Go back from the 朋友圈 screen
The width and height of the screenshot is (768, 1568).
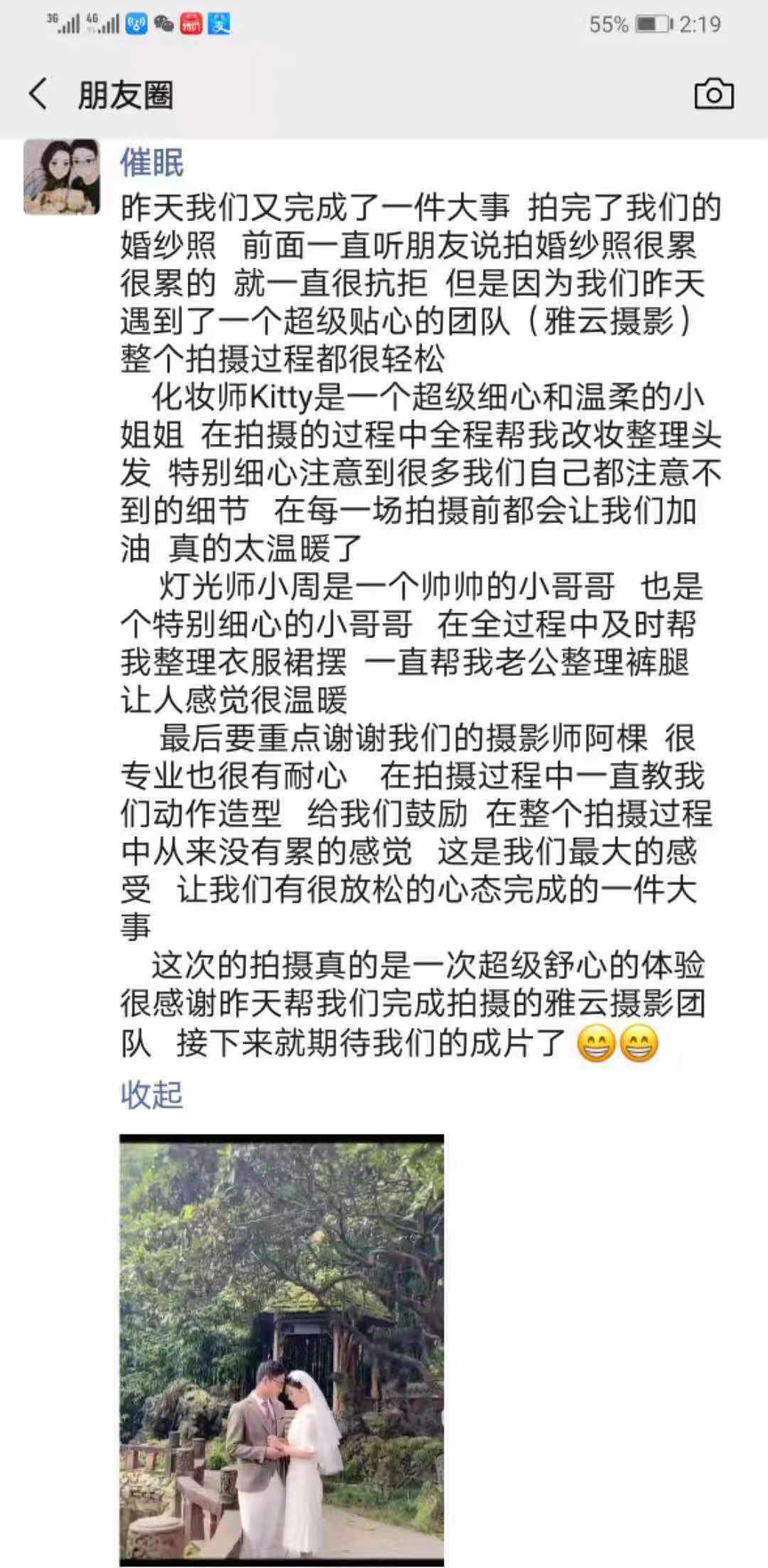38,95
